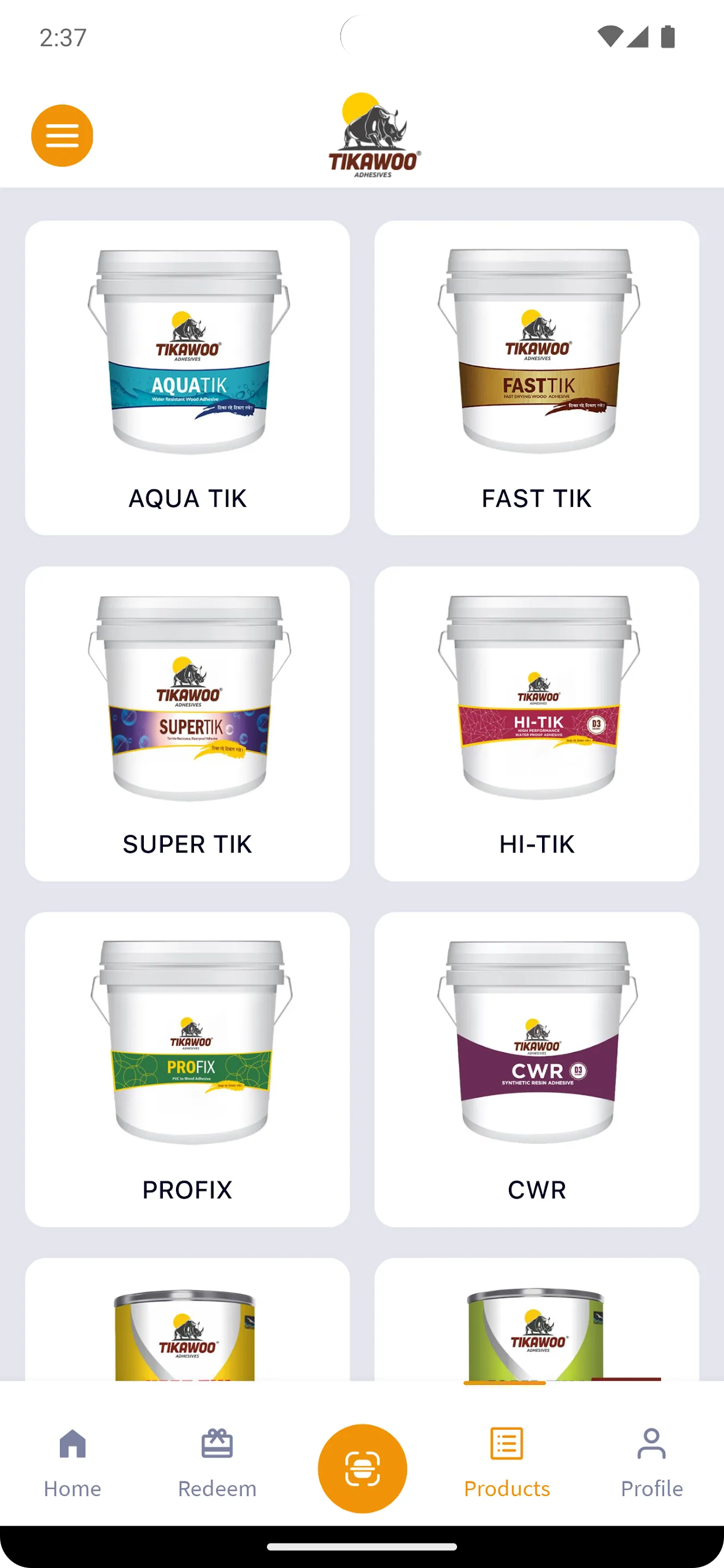
Task: View the SUPER TIK product
Action: tap(187, 724)
